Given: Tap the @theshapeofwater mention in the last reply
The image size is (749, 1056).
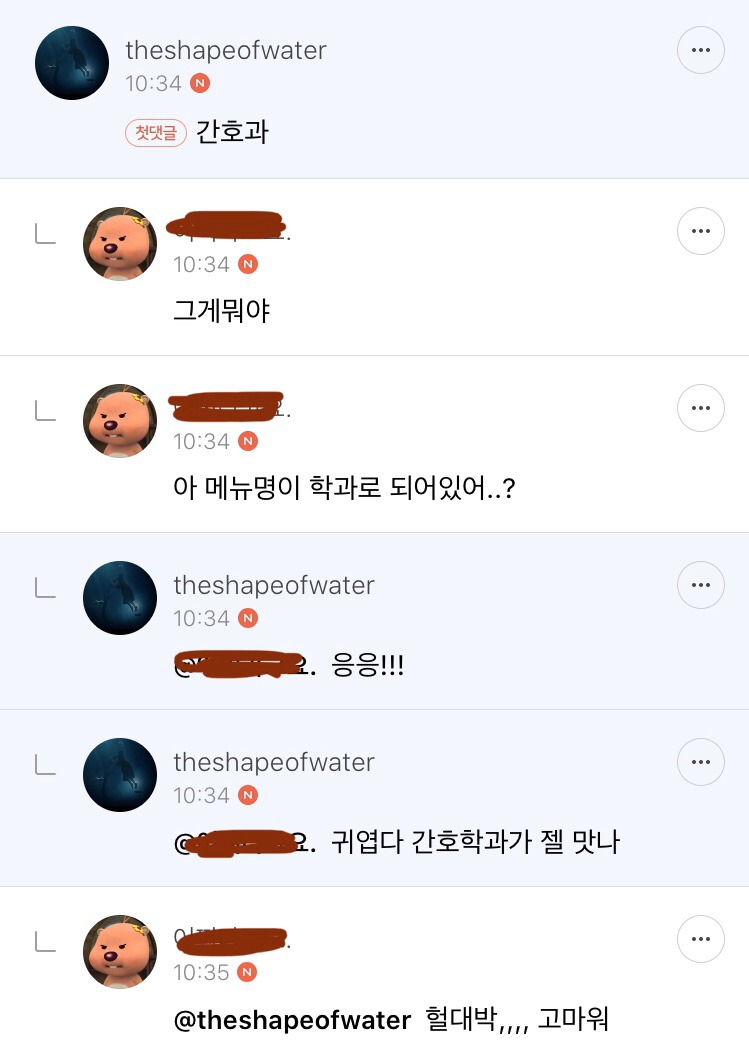Looking at the screenshot, I should pos(292,1020).
